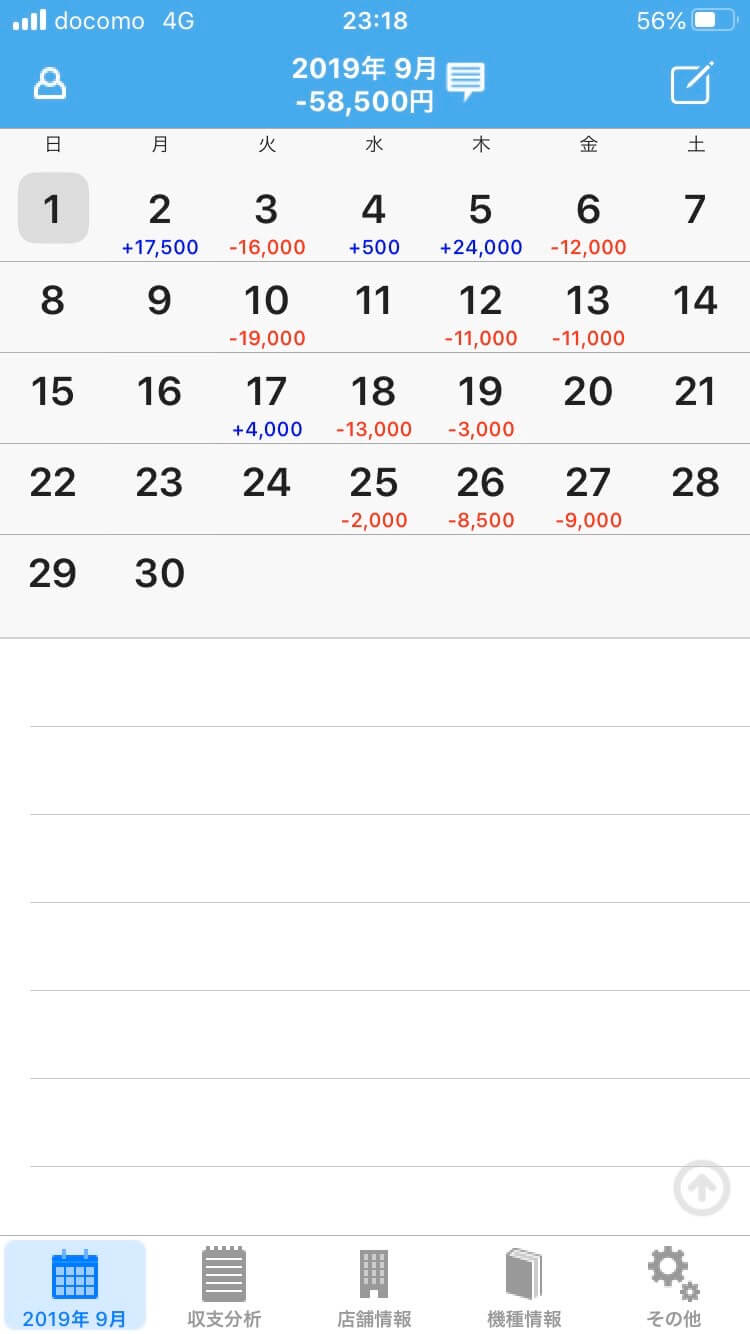This screenshot has width=750, height=1334.
Task: Create a new entry with compose icon
Action: pos(692,83)
